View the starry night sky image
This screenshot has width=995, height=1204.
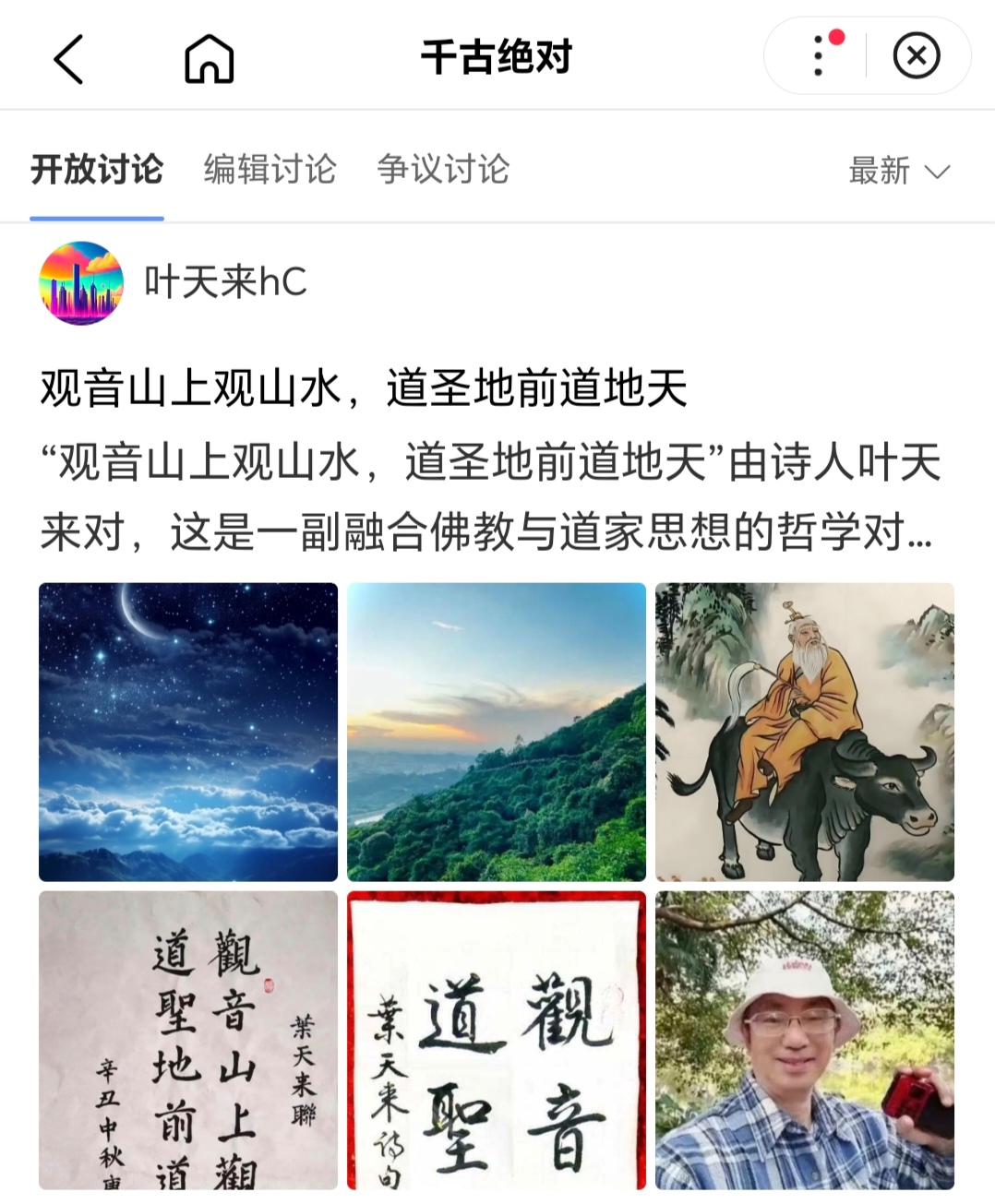[188, 732]
